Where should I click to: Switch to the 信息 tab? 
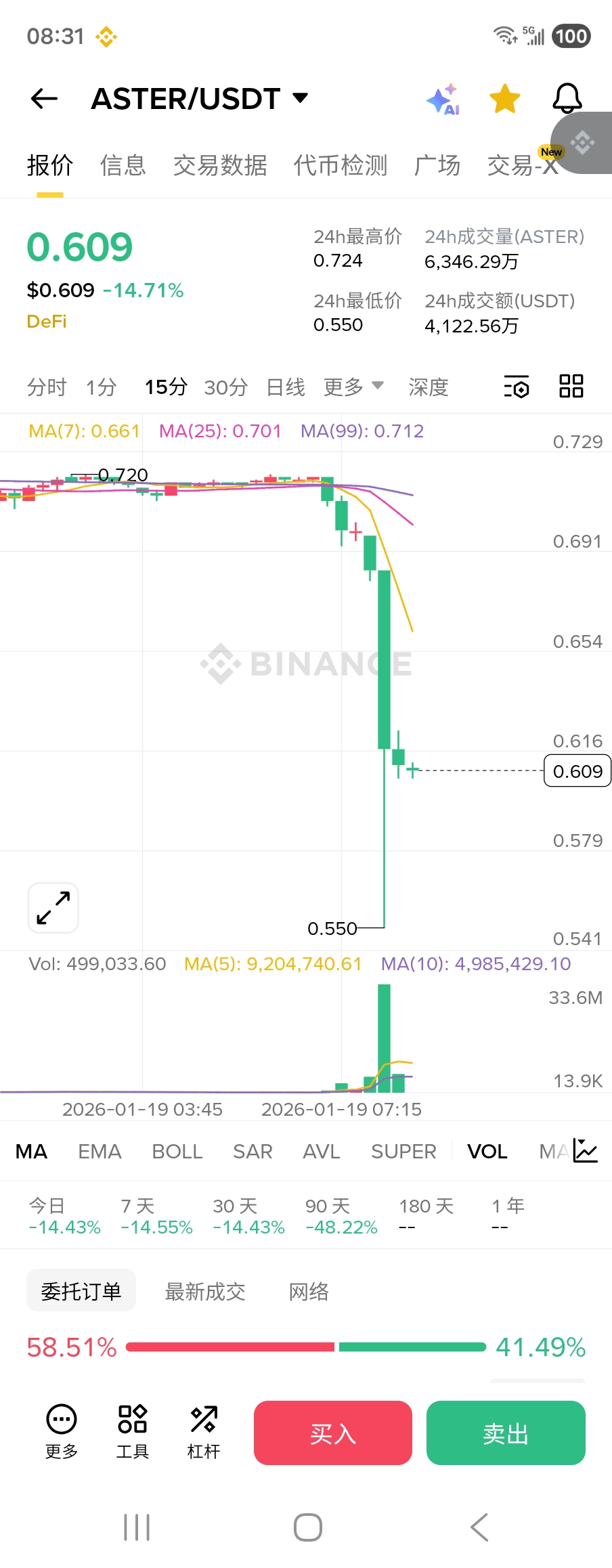123,165
